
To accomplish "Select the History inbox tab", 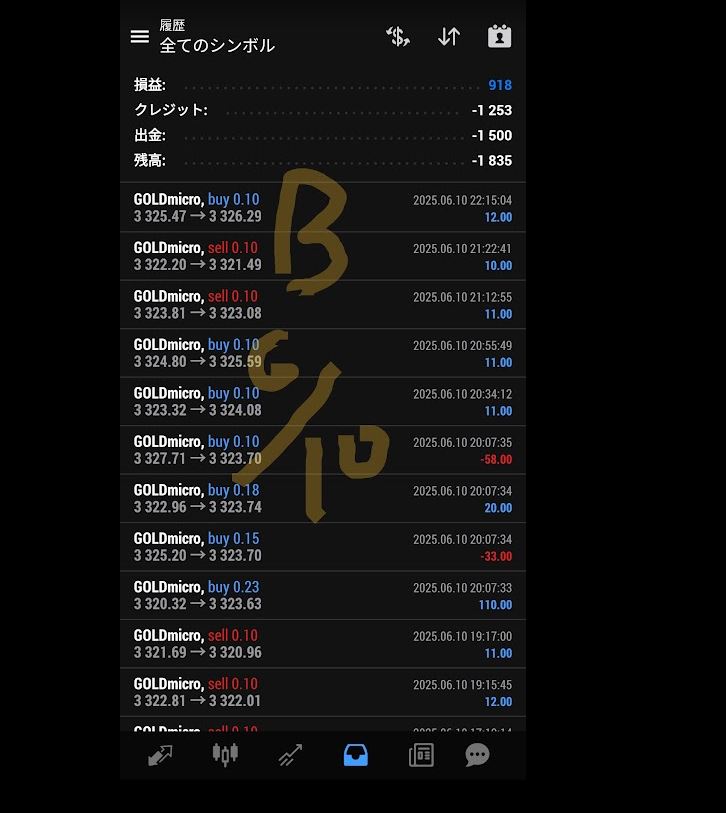I will coord(356,755).
